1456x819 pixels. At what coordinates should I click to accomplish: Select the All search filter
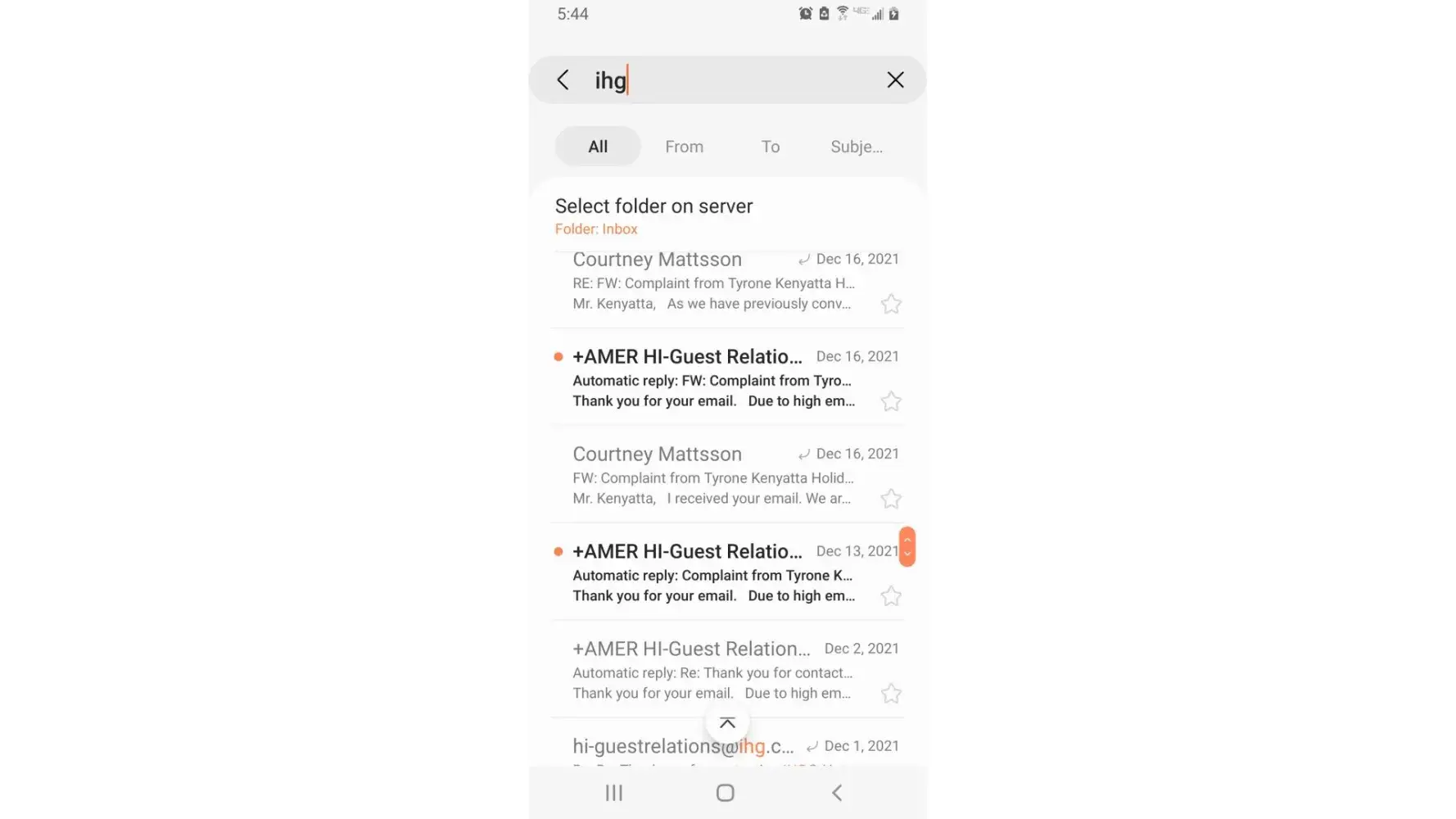pos(598,147)
